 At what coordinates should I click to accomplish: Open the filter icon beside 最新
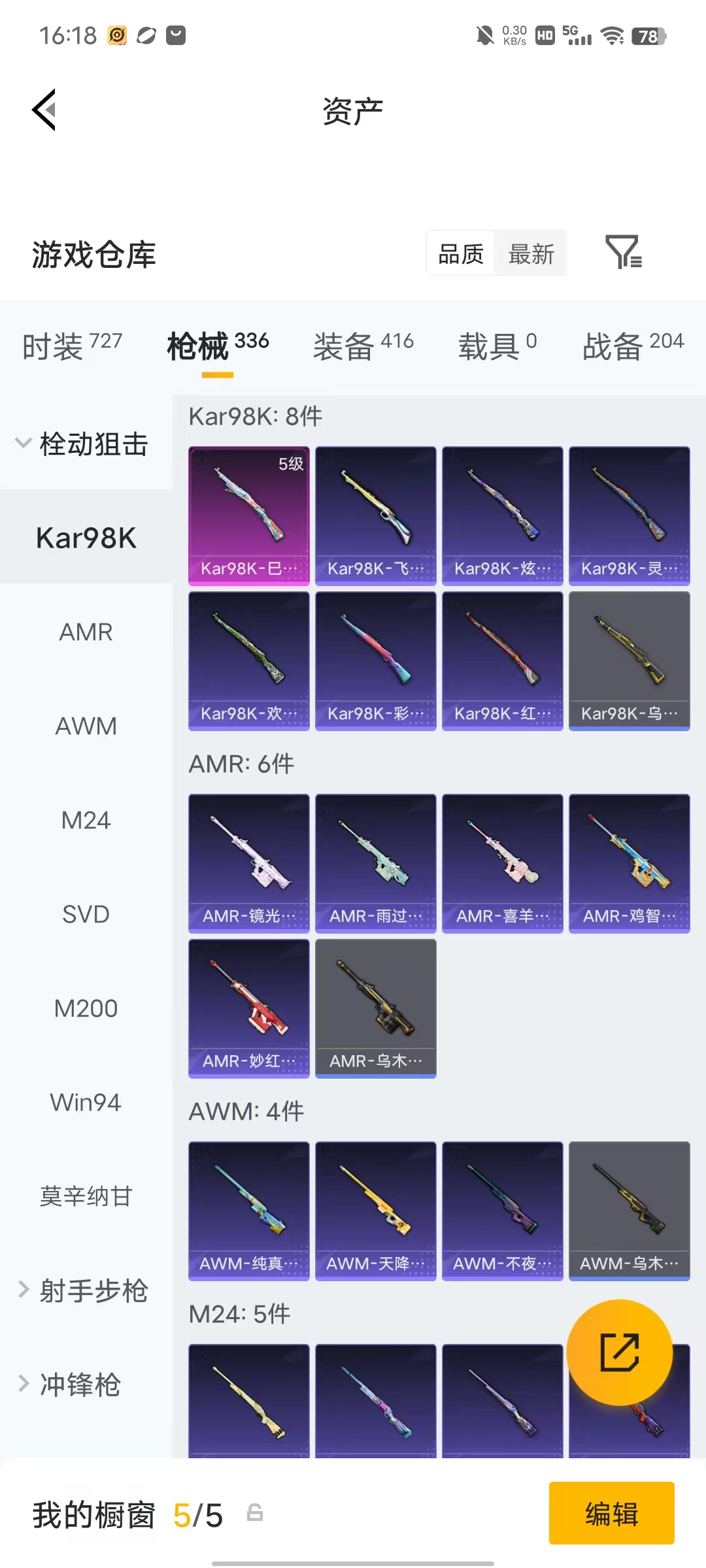tap(624, 253)
